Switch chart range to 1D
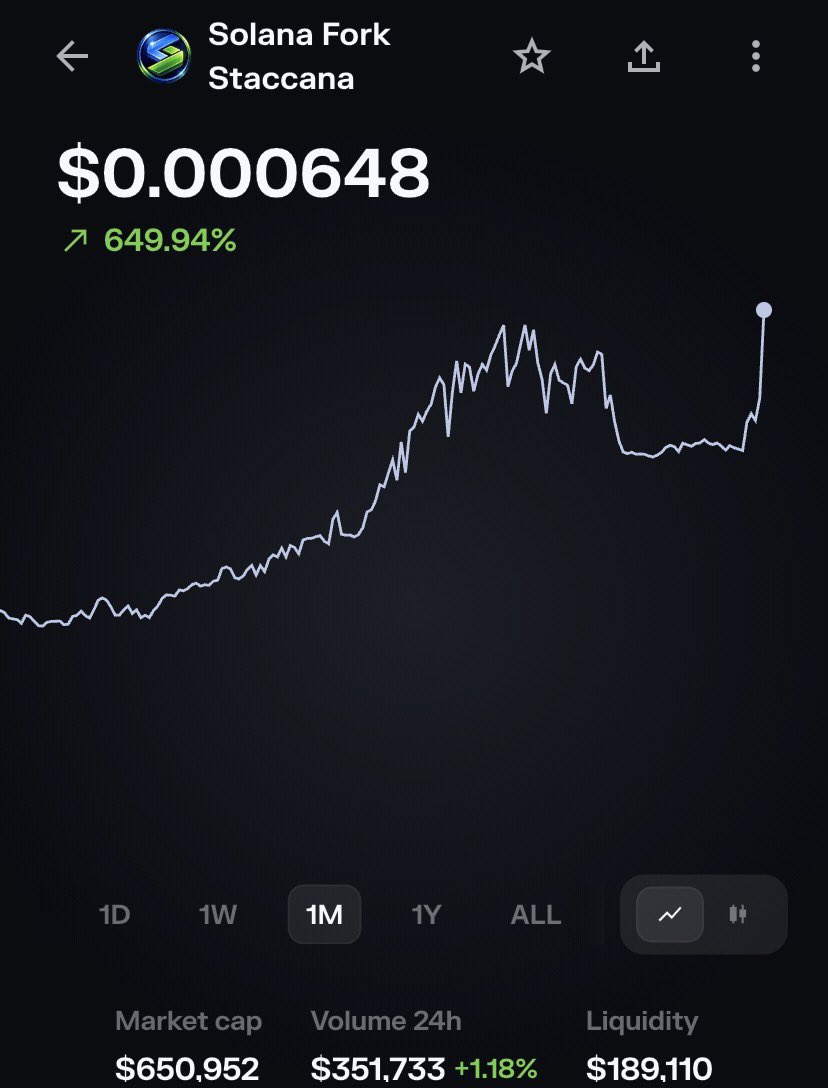 (x=115, y=915)
